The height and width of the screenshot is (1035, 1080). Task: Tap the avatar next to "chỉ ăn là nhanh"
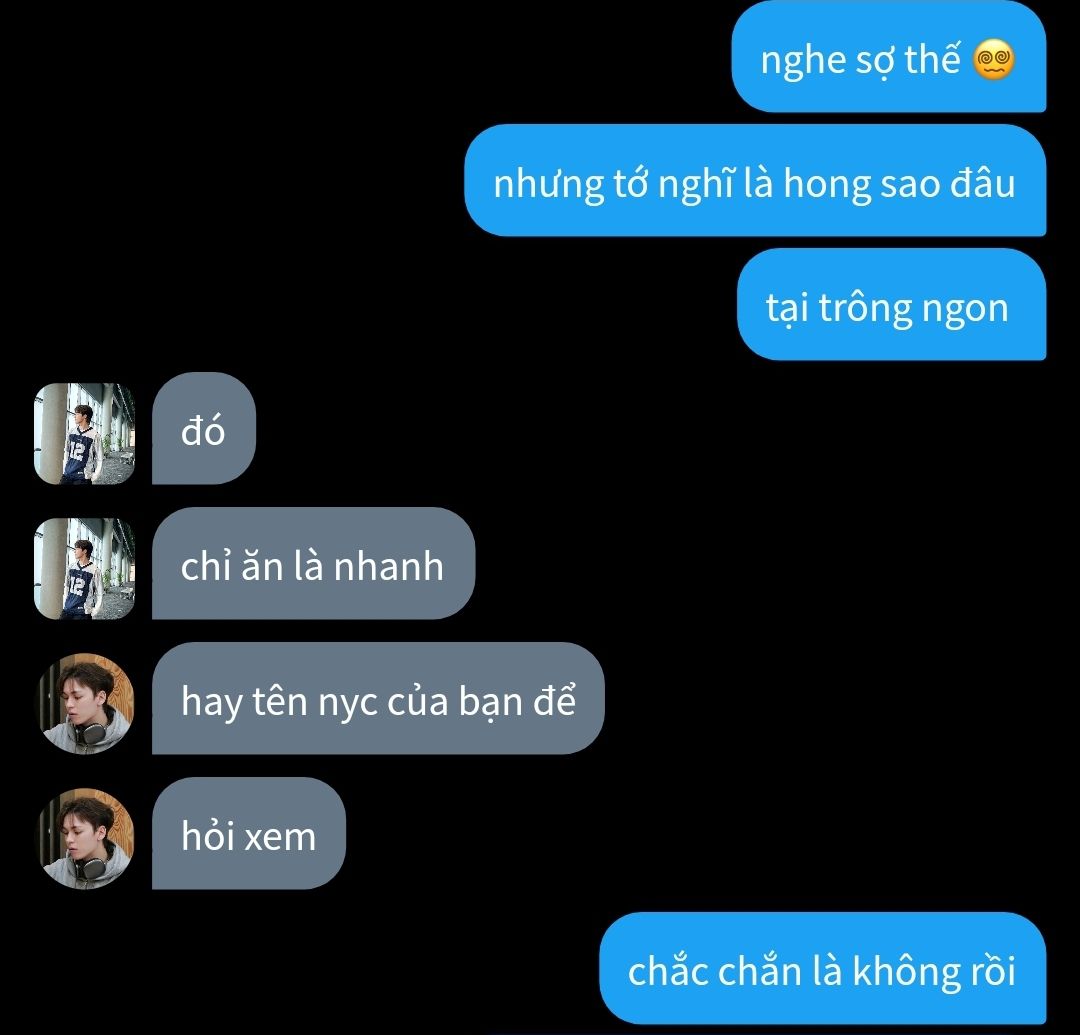pyautogui.click(x=85, y=568)
